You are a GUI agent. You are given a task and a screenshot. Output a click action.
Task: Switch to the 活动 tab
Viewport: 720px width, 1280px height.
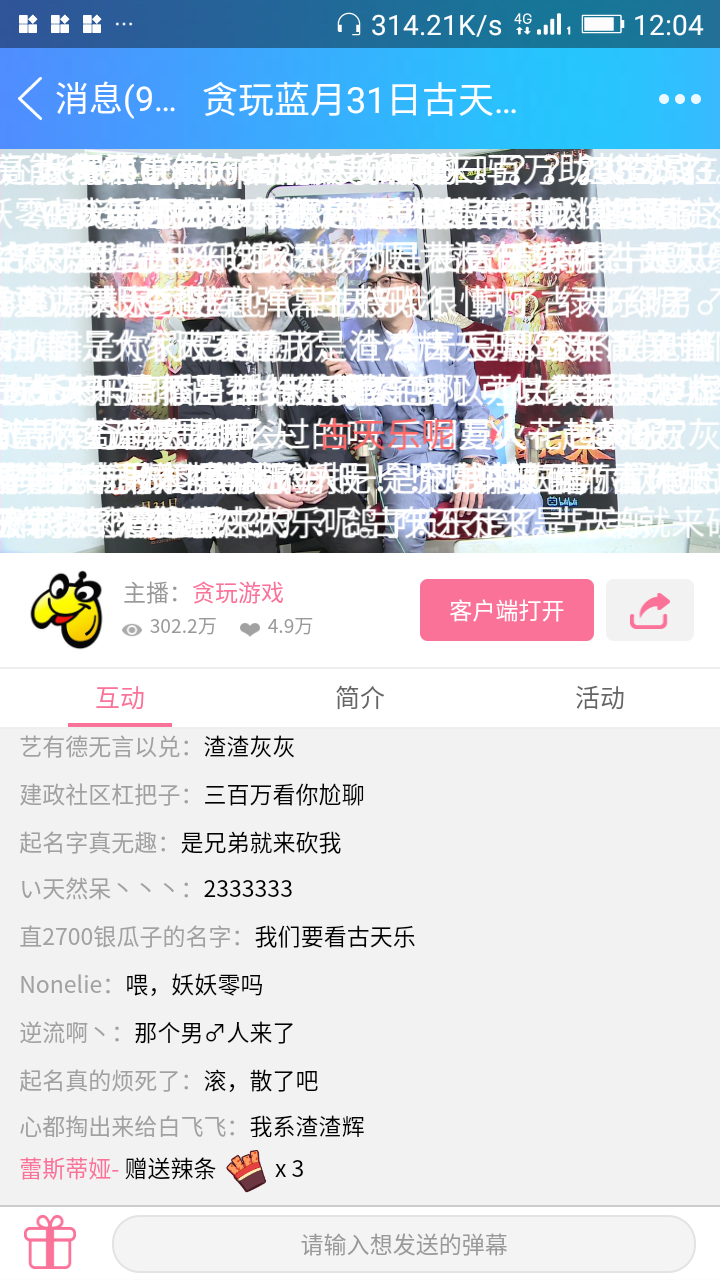click(x=600, y=698)
